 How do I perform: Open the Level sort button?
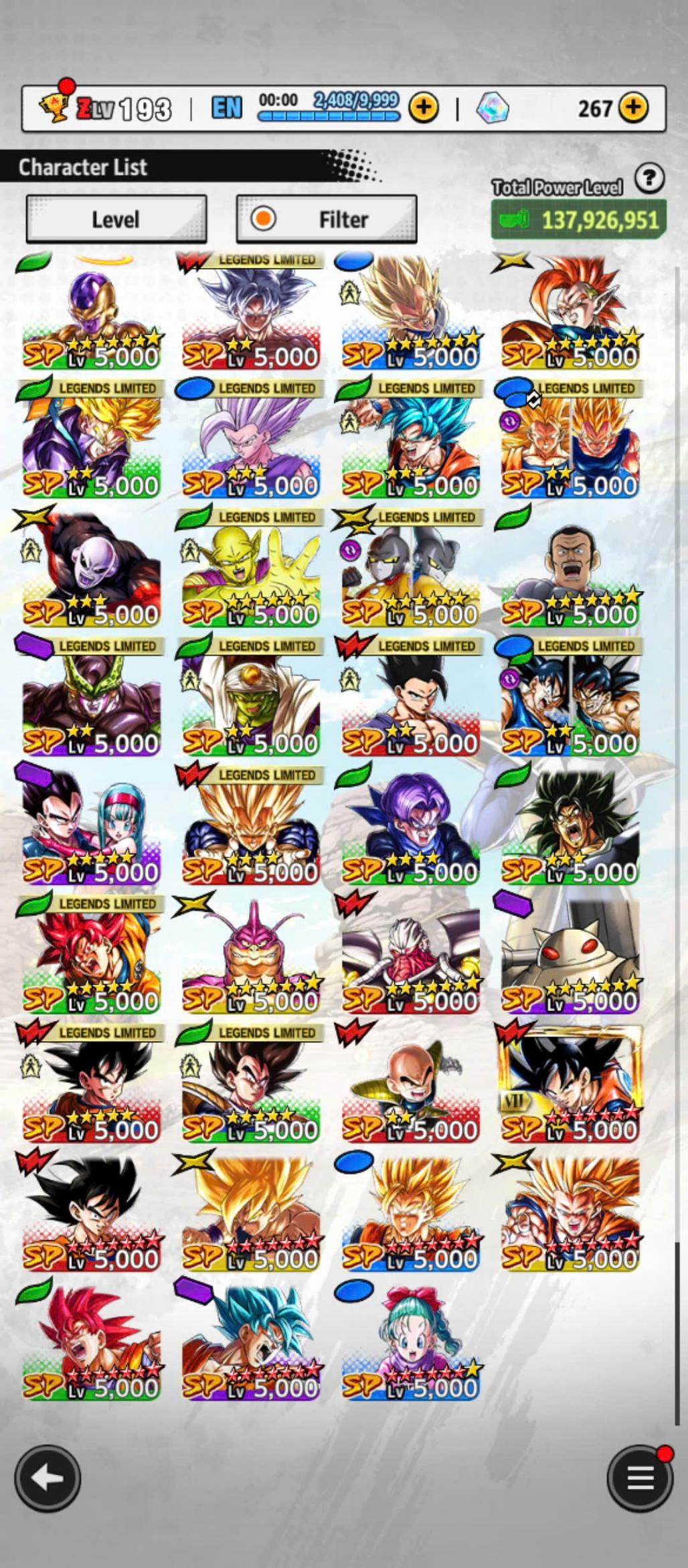(x=116, y=219)
